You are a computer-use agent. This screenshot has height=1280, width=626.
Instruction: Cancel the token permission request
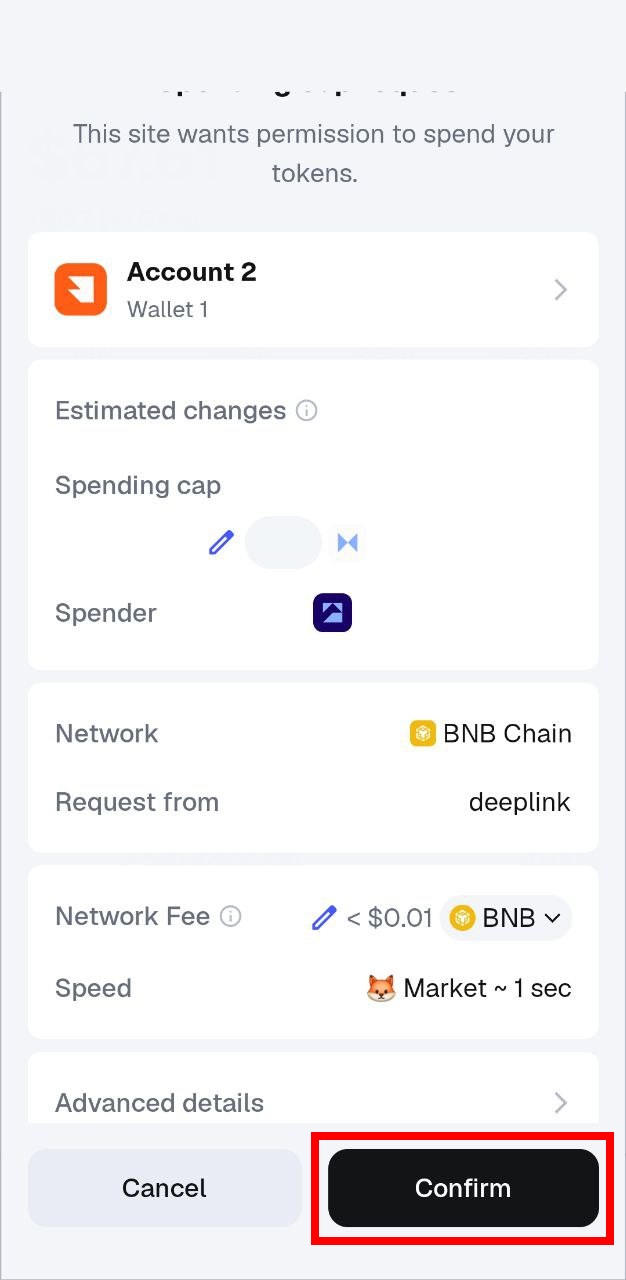tap(164, 1188)
